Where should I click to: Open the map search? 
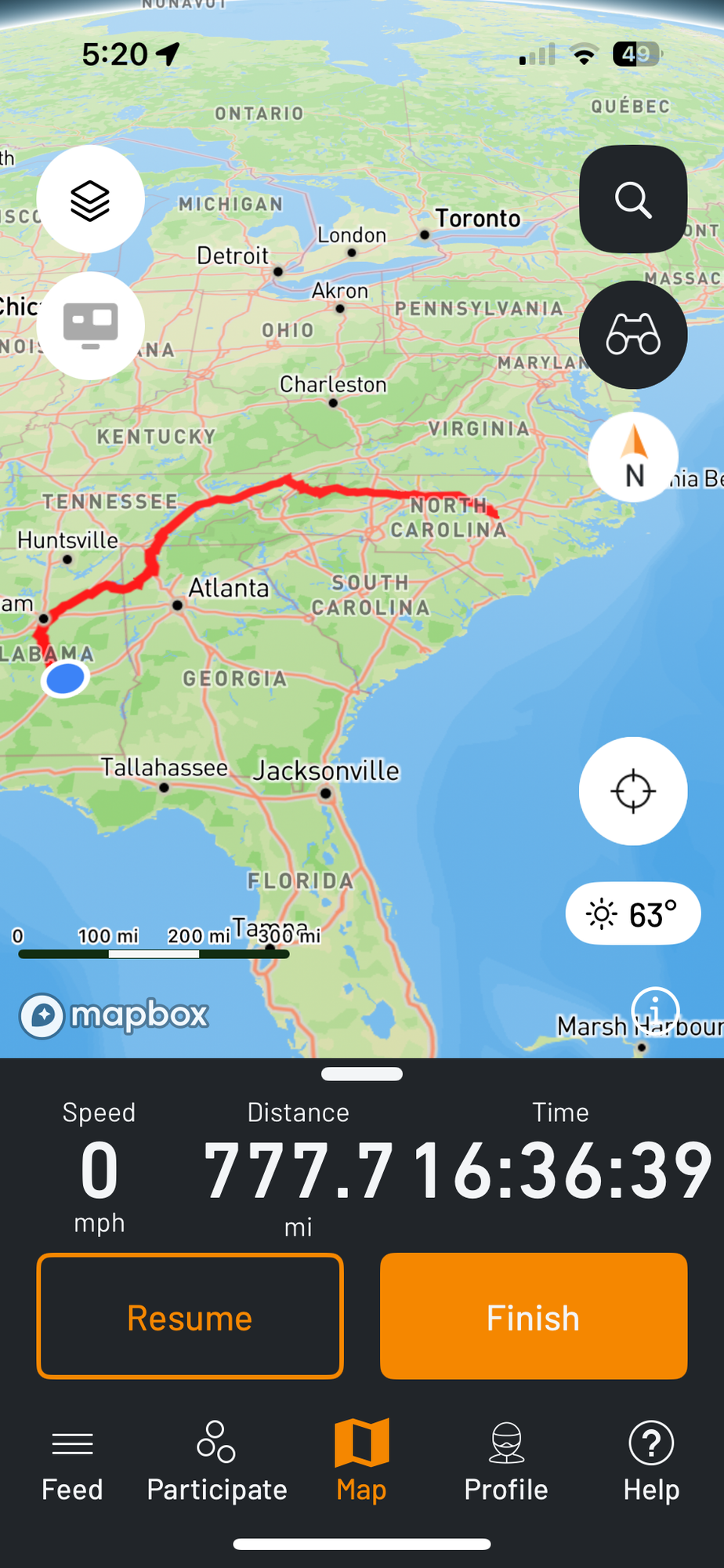click(633, 199)
